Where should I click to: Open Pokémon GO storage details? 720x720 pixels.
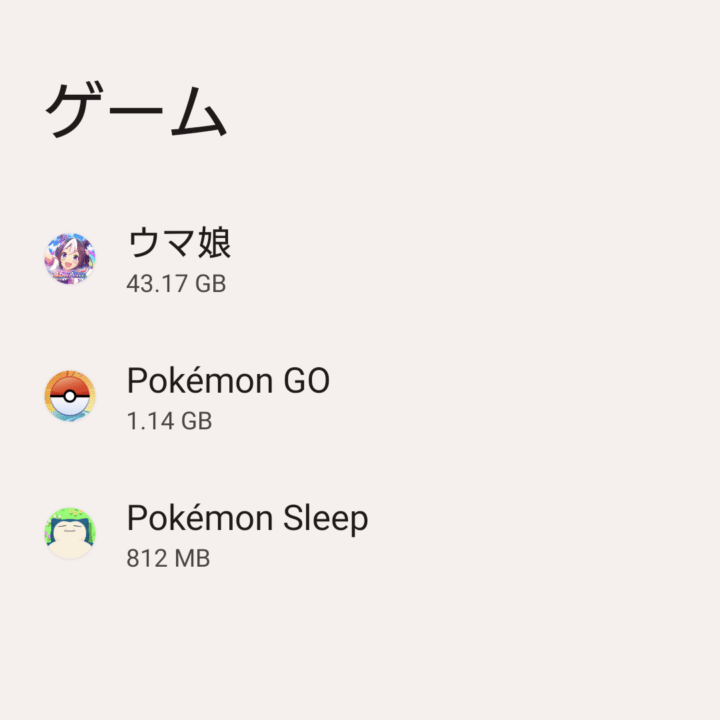tap(228, 397)
